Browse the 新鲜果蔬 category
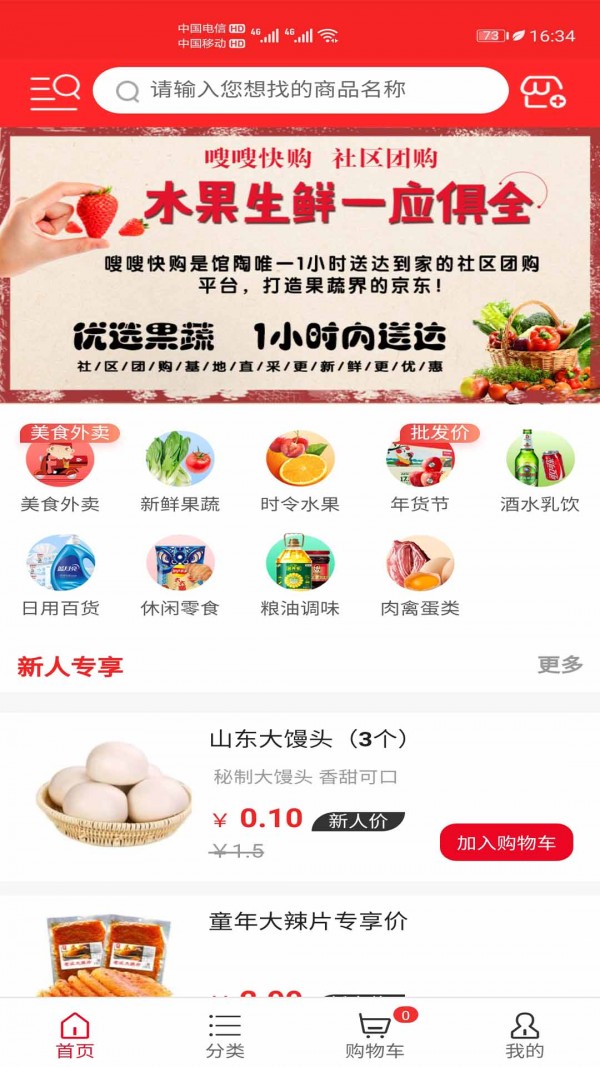Image resolution: width=600 pixels, height=1067 pixels. [180, 468]
